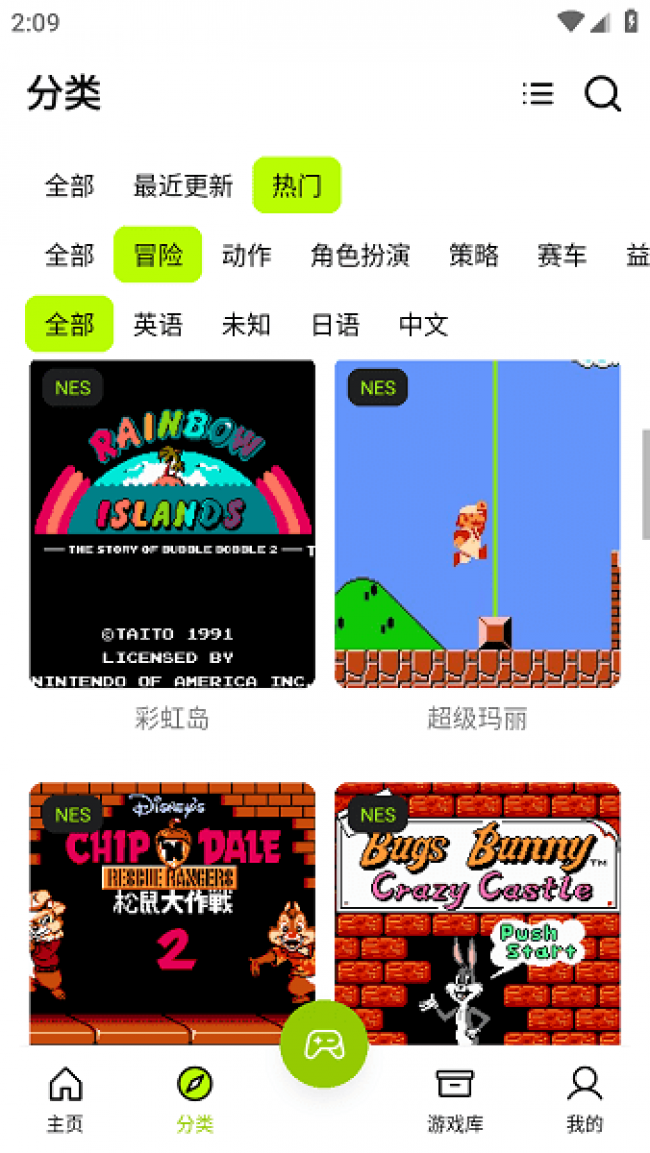Switch to list view layout

click(x=538, y=94)
